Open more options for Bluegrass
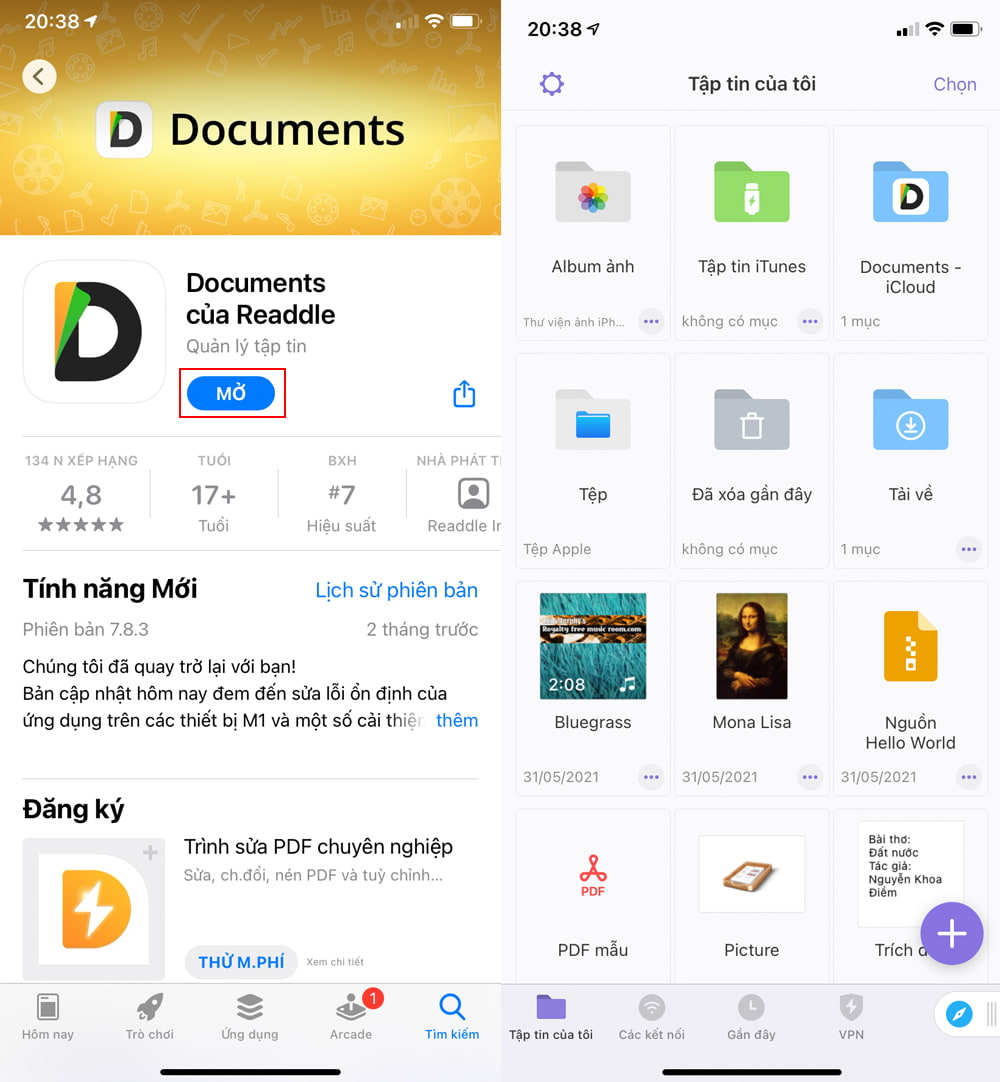 pos(652,777)
